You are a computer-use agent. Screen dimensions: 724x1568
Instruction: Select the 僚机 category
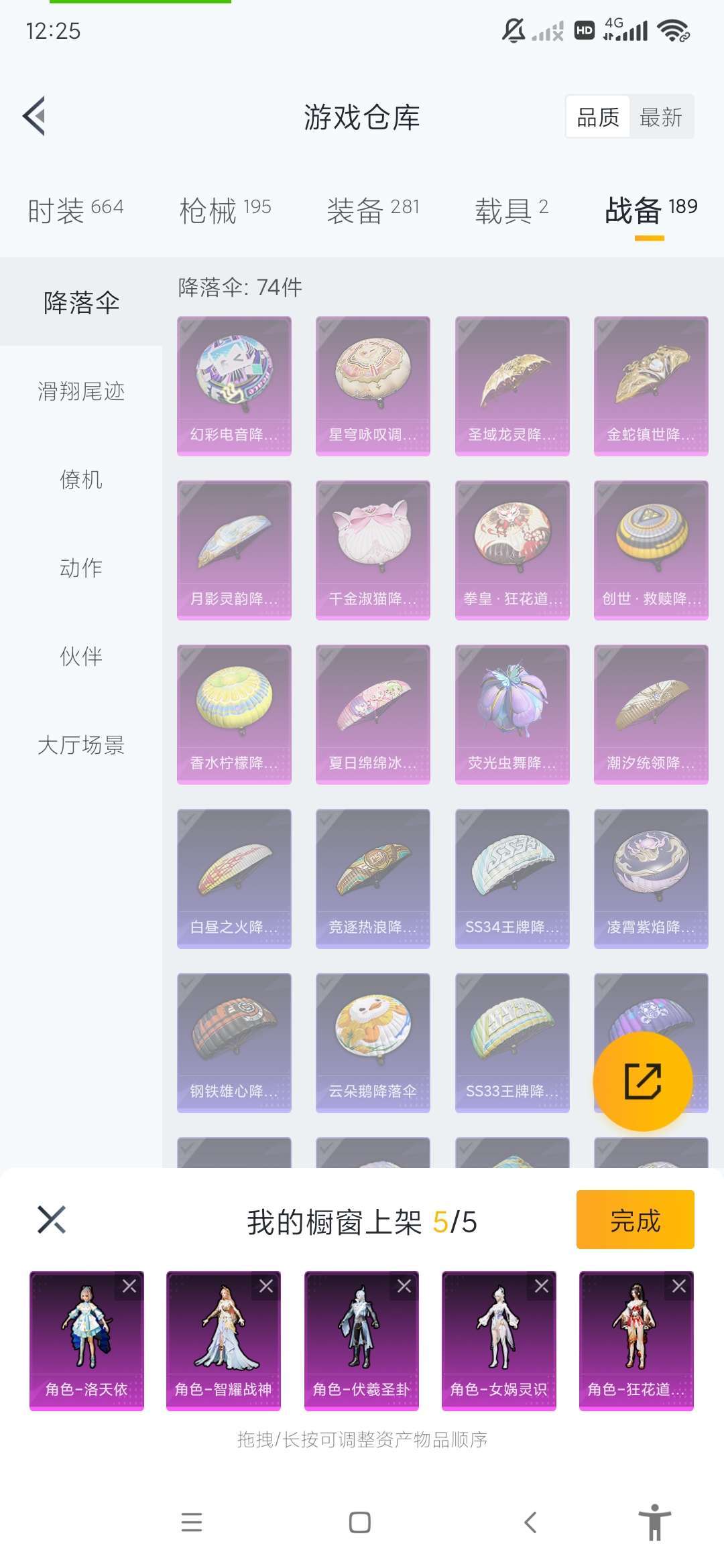(x=81, y=480)
